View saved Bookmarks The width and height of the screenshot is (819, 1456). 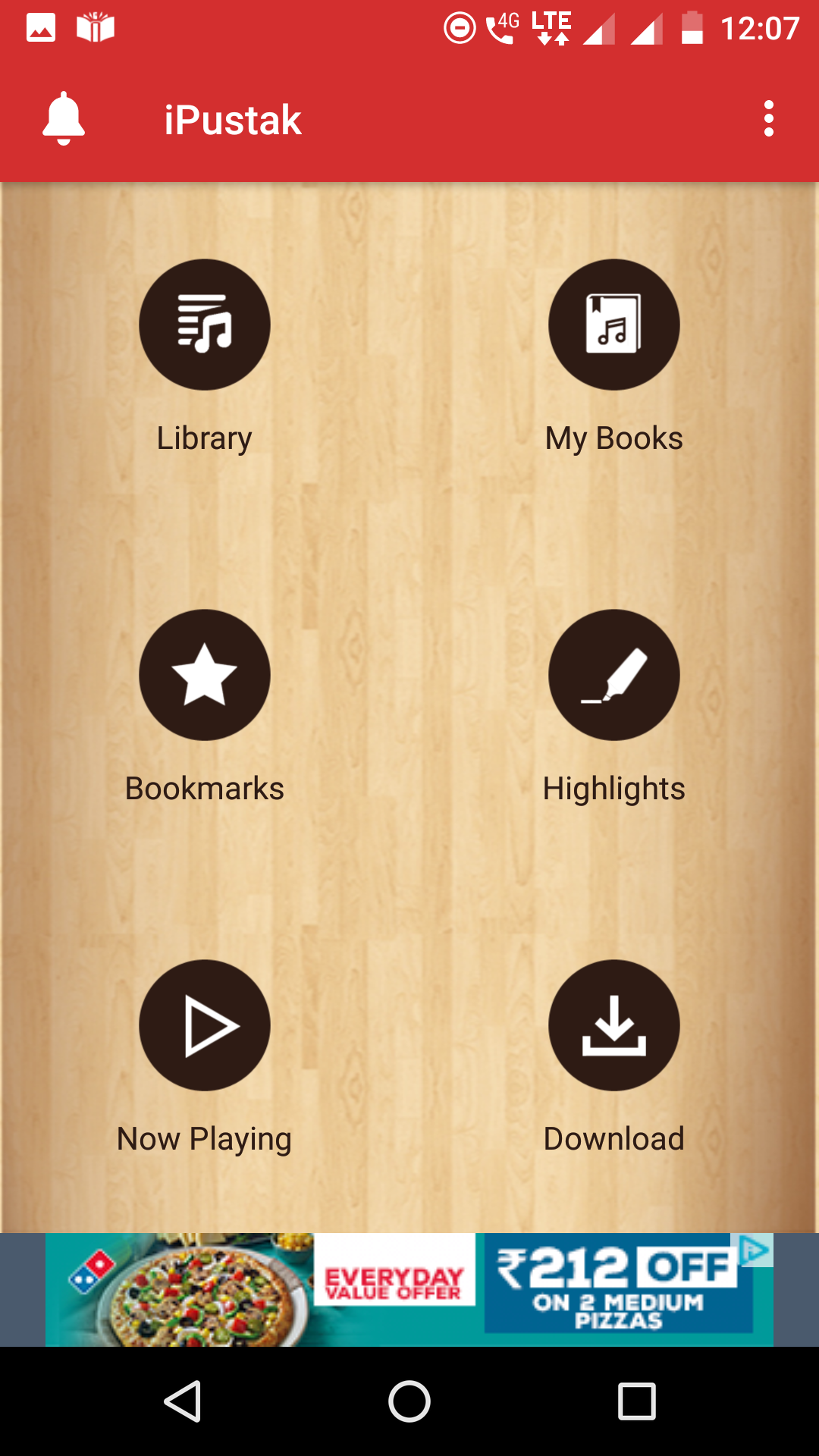pyautogui.click(x=205, y=676)
